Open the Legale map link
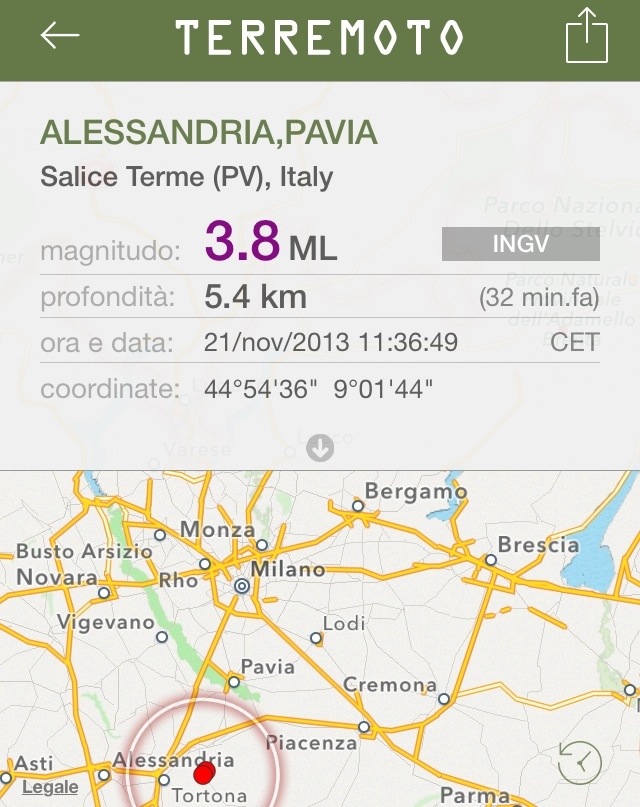 [50, 787]
